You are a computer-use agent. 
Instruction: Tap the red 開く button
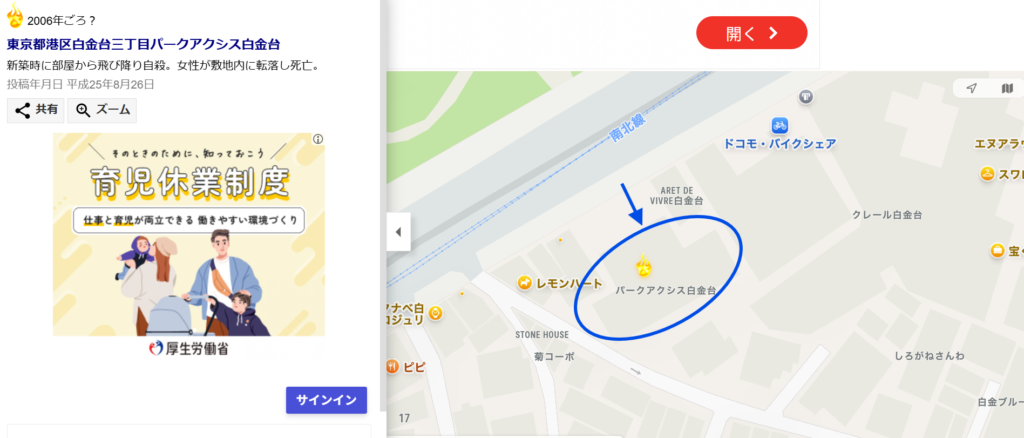(x=751, y=33)
